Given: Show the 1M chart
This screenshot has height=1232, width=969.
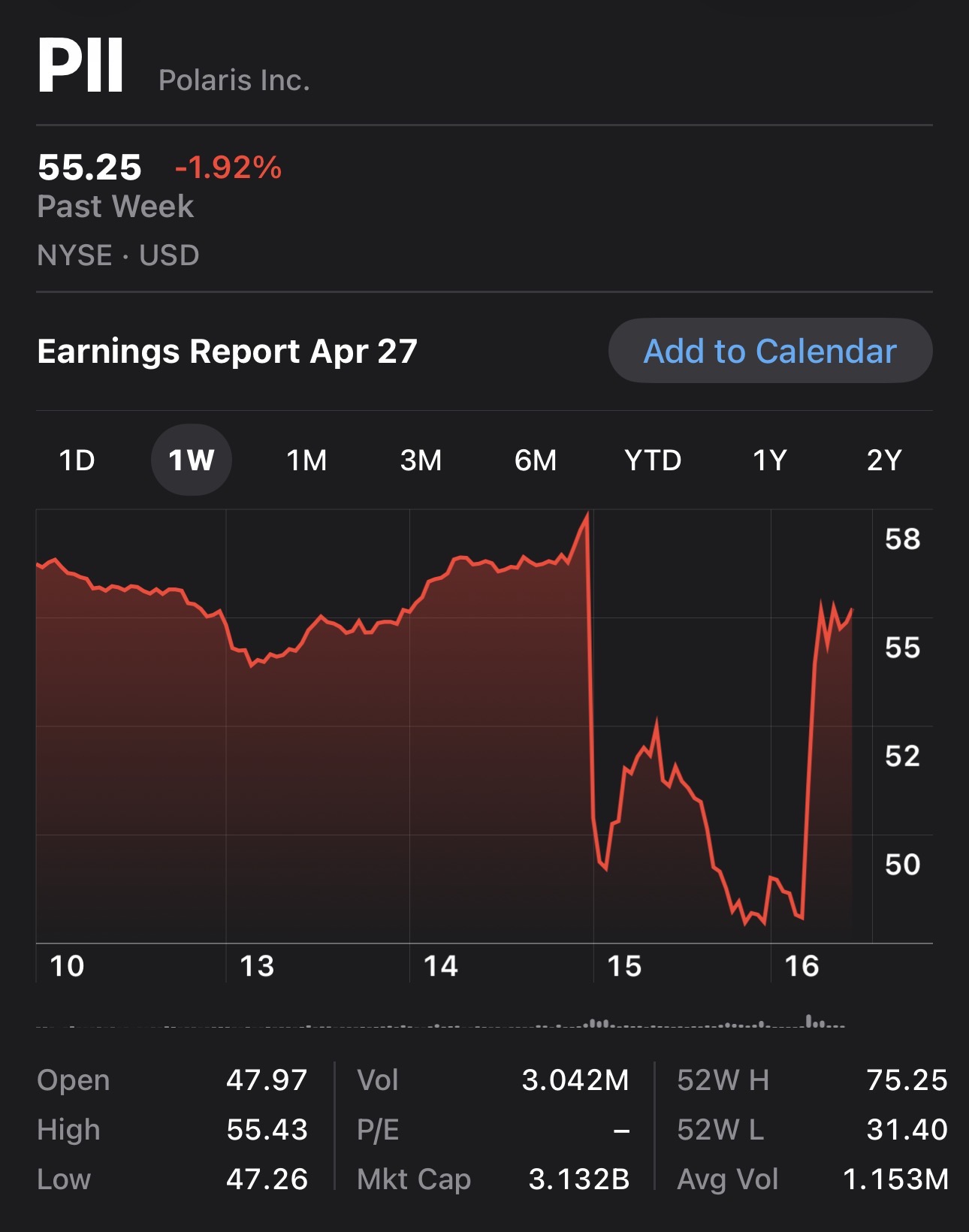Looking at the screenshot, I should (306, 460).
